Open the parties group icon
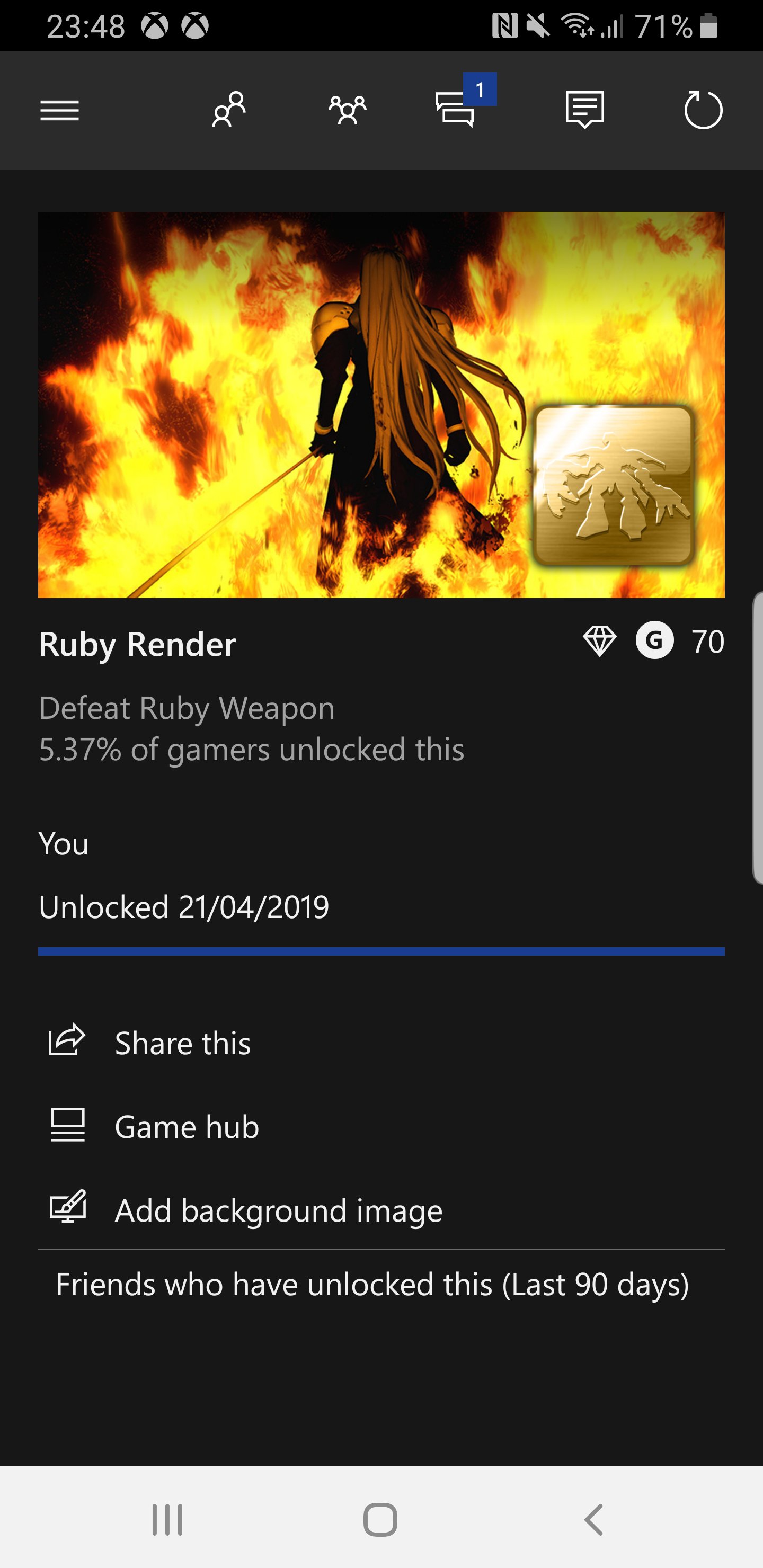The image size is (763, 1568). click(x=348, y=110)
